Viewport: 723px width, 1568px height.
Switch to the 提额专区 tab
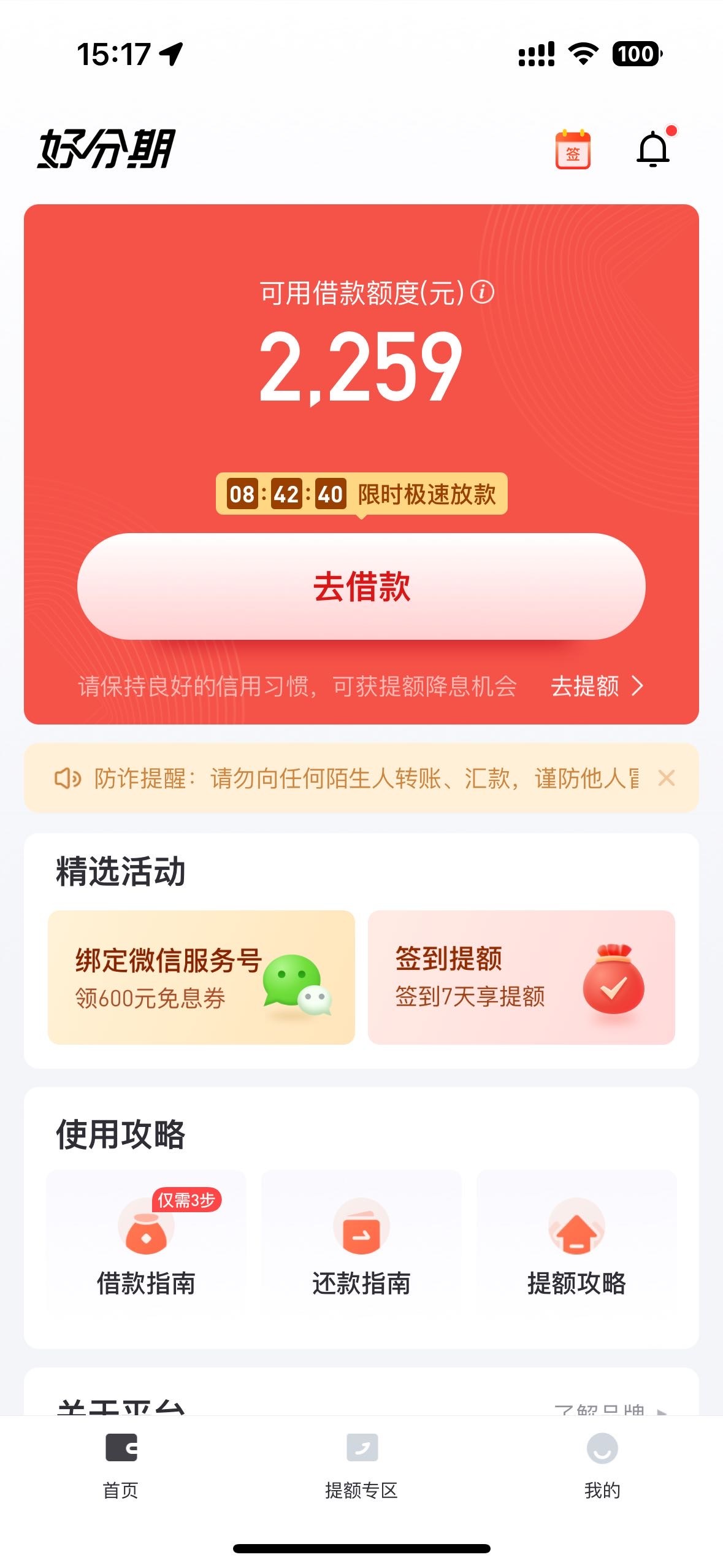click(x=361, y=1467)
